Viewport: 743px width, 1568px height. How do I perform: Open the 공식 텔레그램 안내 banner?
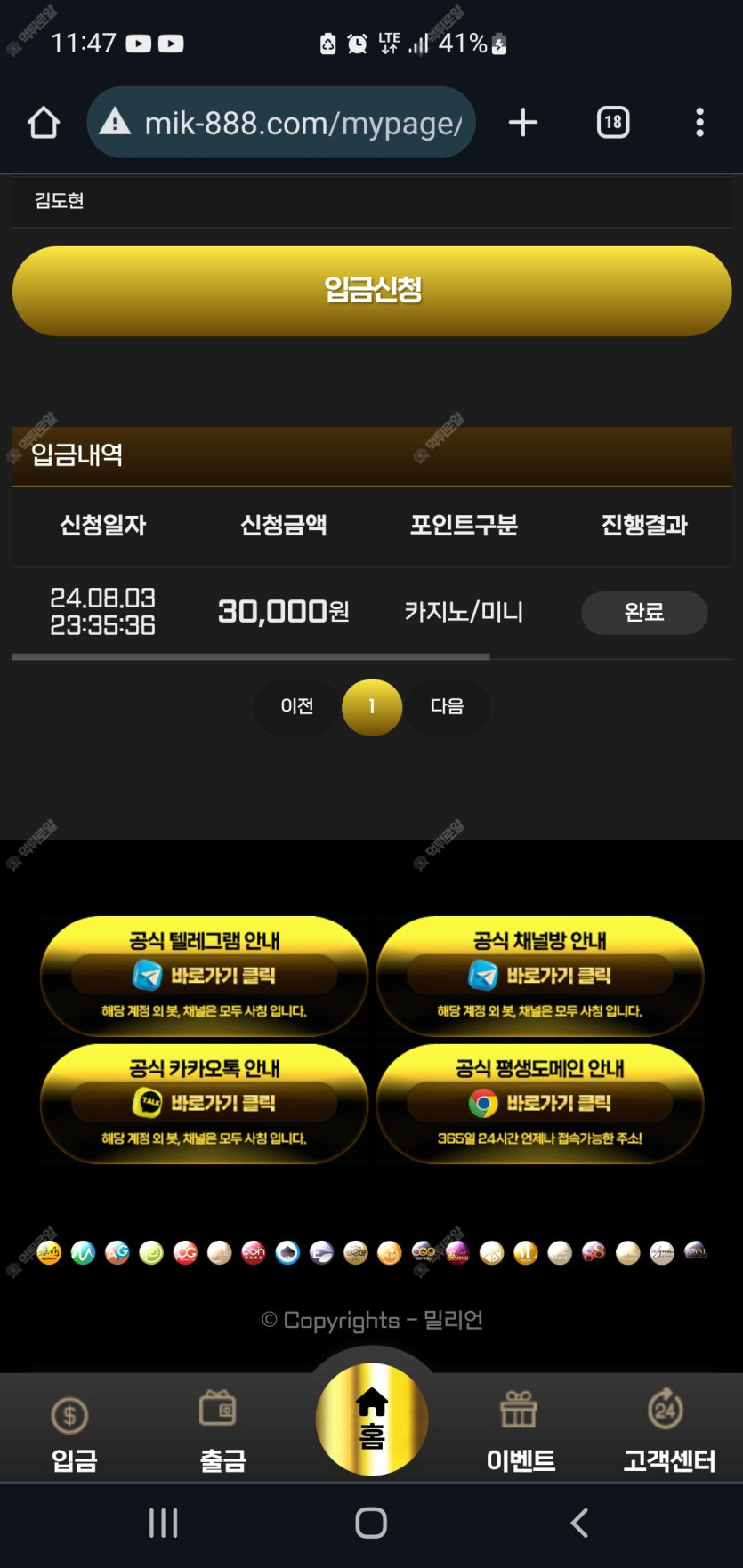click(x=204, y=976)
